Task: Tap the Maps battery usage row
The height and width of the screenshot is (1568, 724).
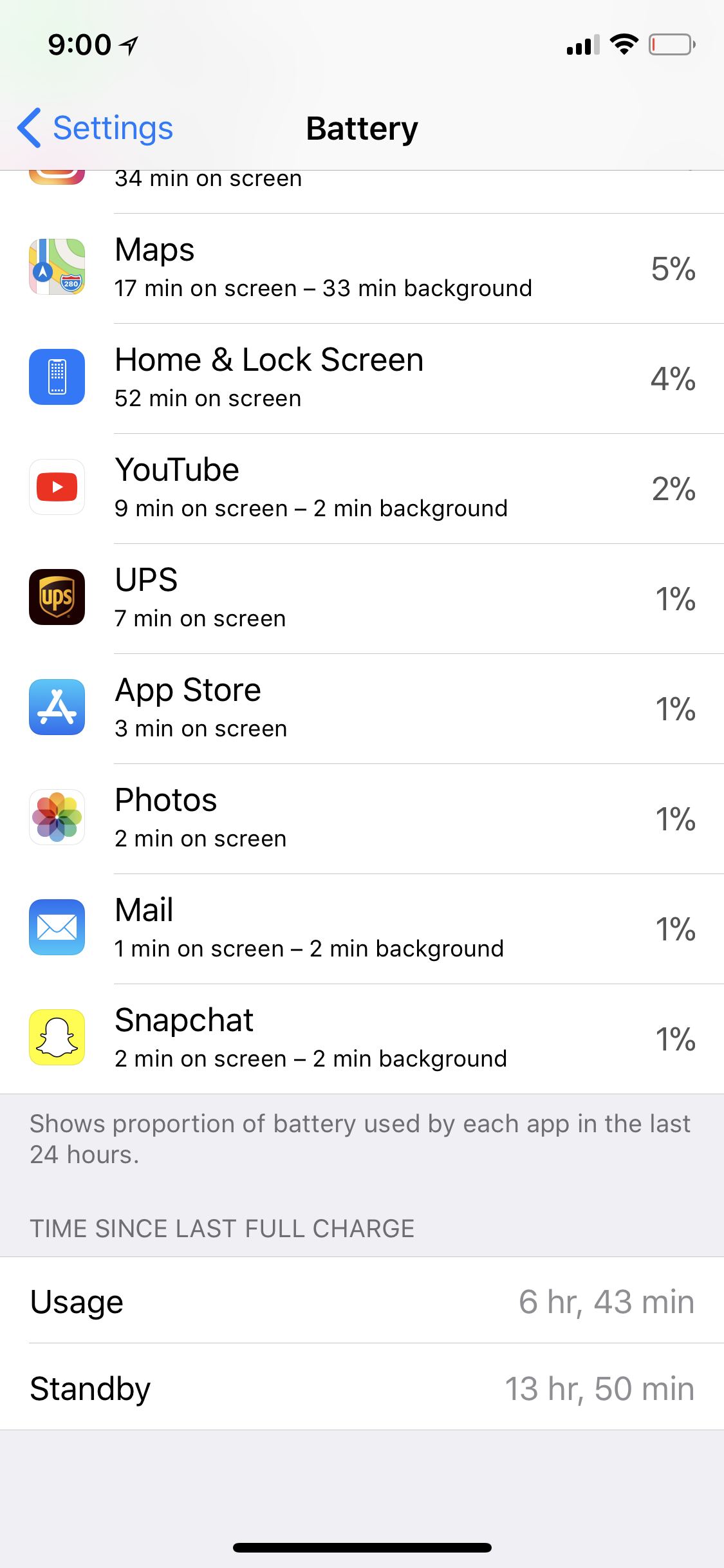Action: [x=362, y=268]
